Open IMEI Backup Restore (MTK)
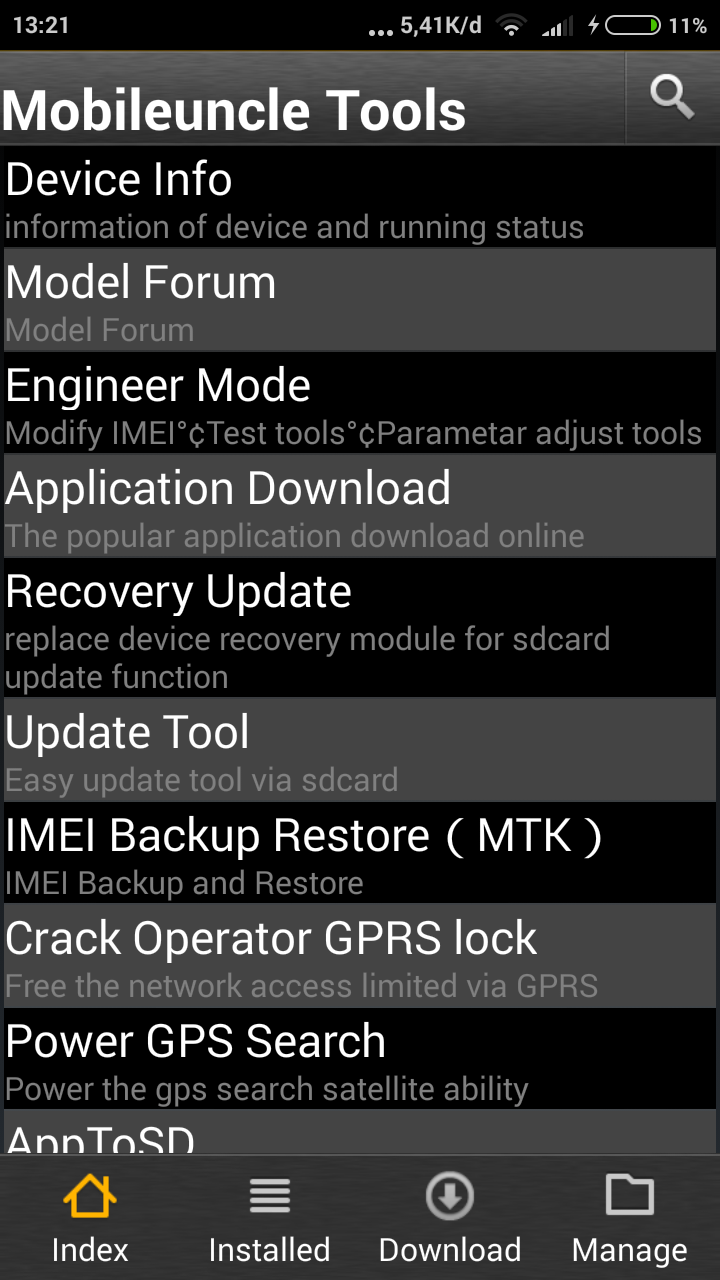 point(360,854)
